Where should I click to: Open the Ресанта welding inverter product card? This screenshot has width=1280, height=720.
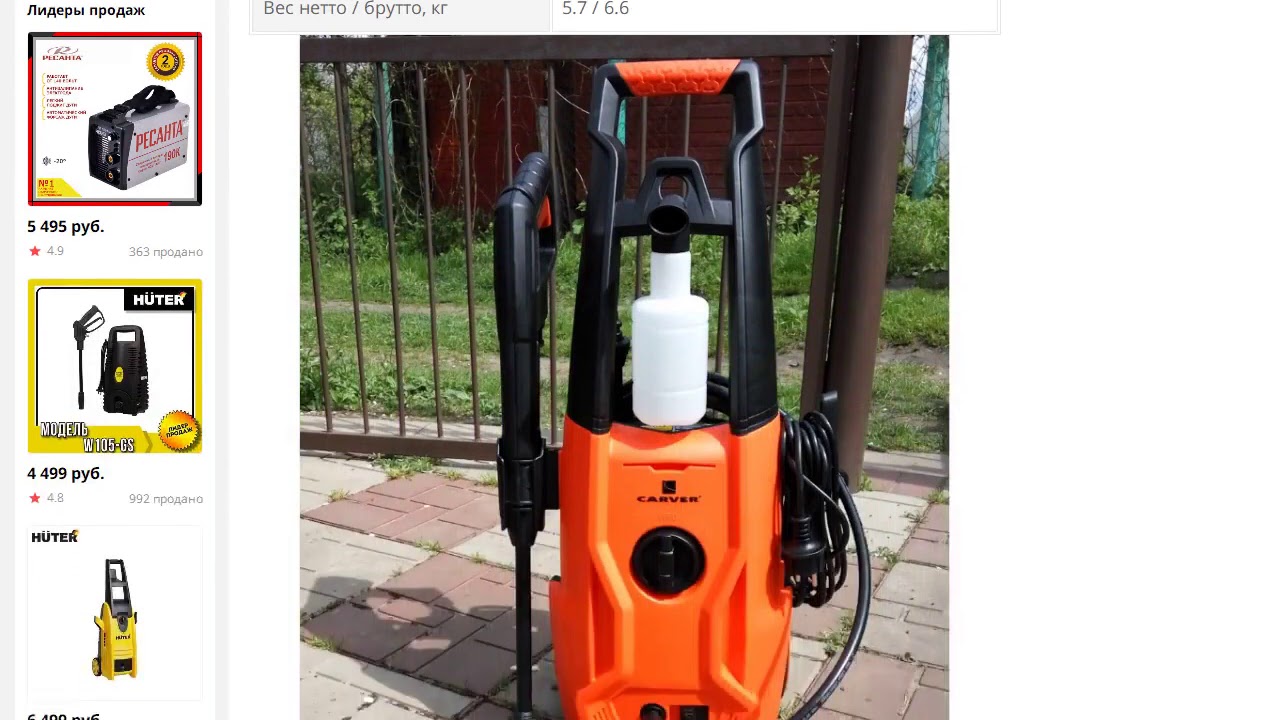(x=114, y=119)
